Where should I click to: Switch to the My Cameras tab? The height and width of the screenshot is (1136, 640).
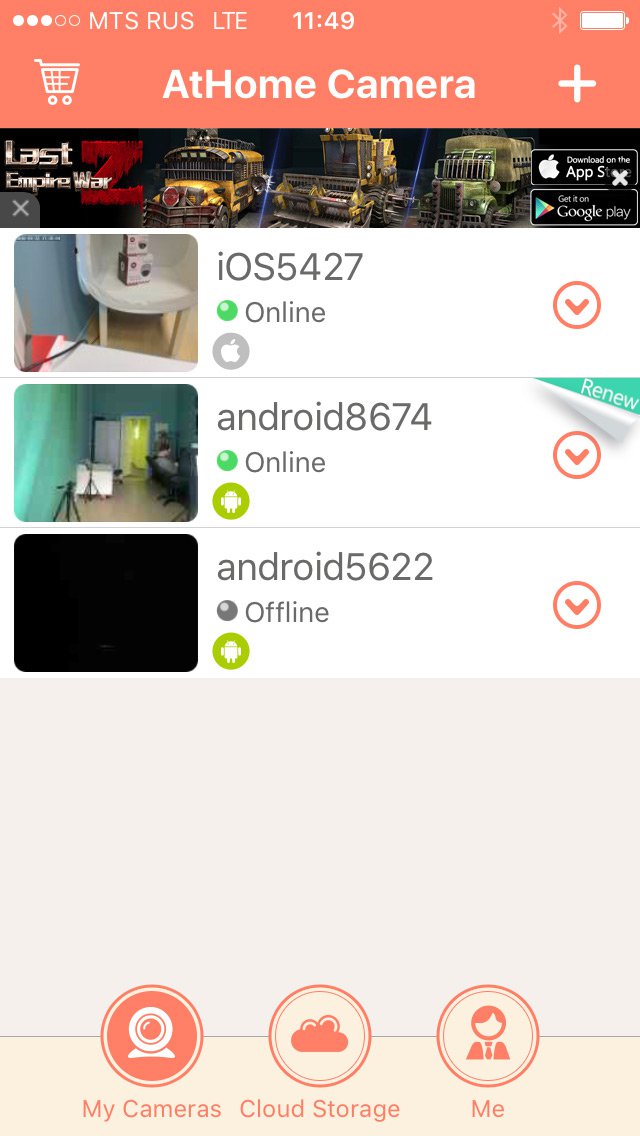pyautogui.click(x=152, y=1037)
